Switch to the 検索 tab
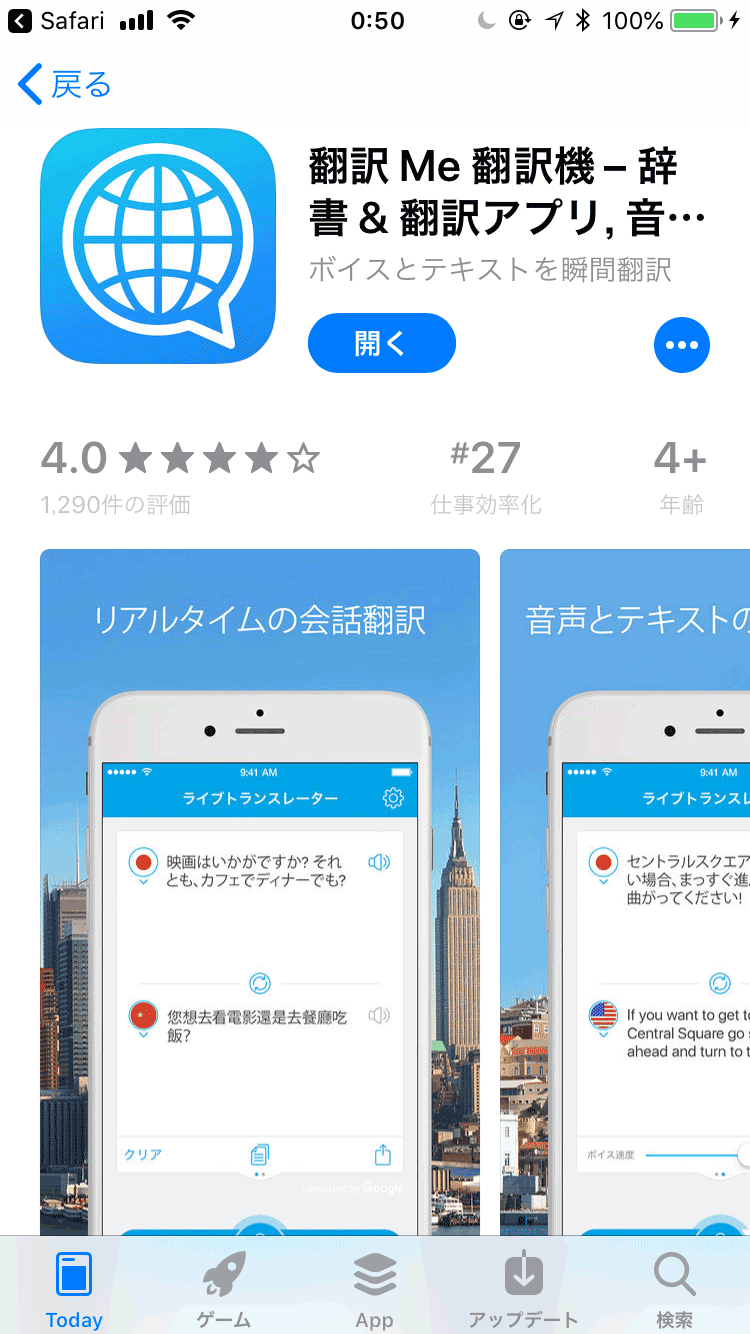Image resolution: width=750 pixels, height=1334 pixels. coord(674,1290)
